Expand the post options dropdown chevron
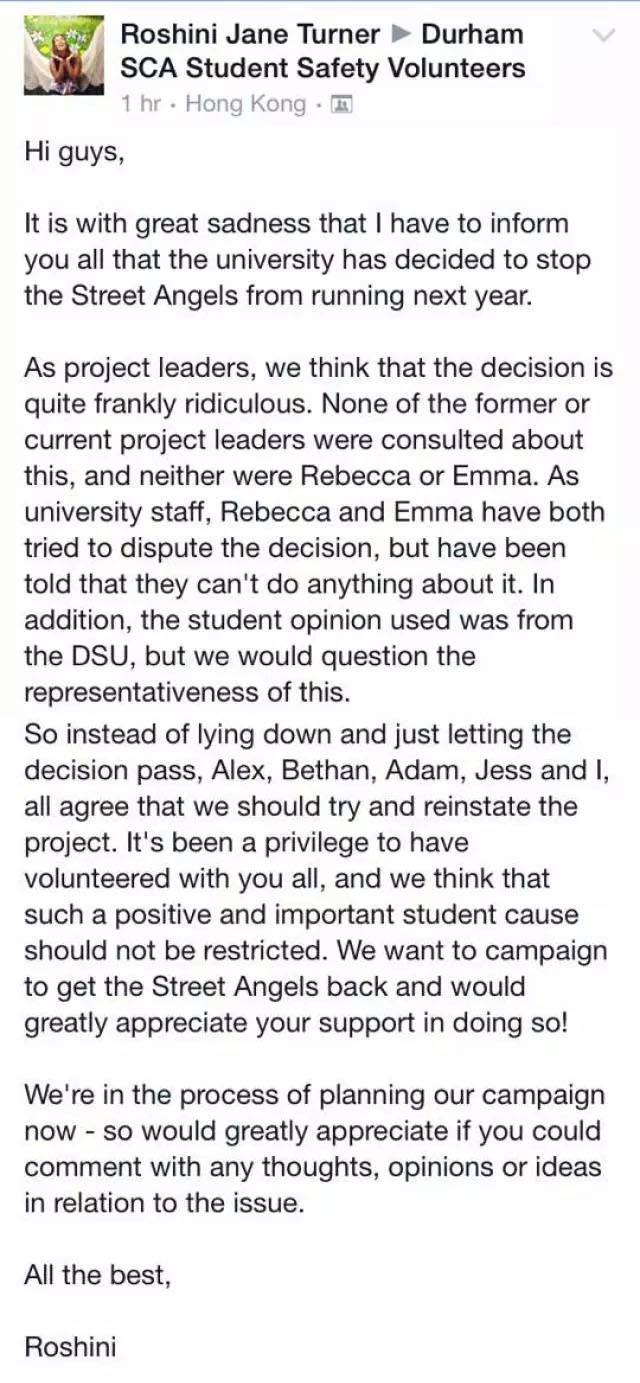 click(603, 36)
